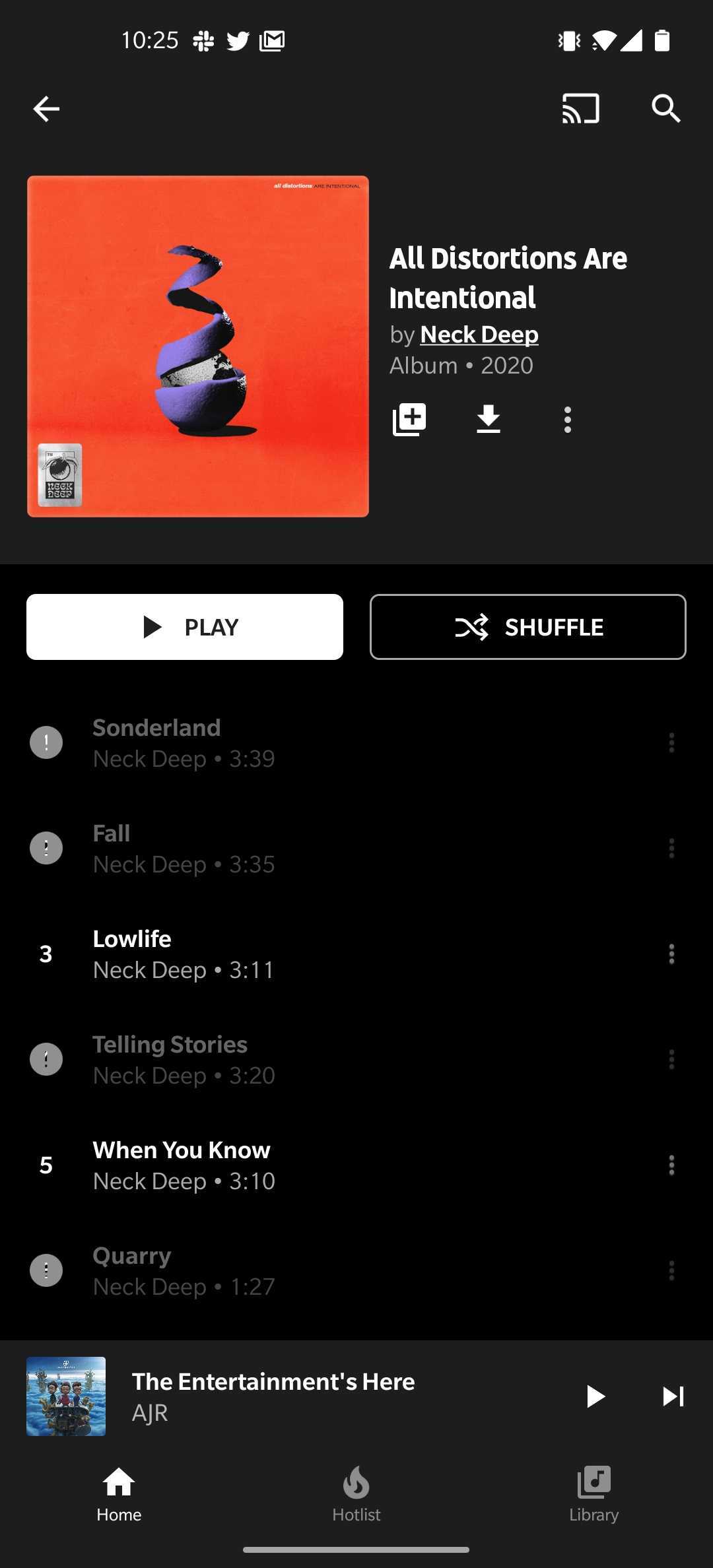Select the unavailable track Sonderland
The image size is (713, 1568).
click(x=264, y=742)
